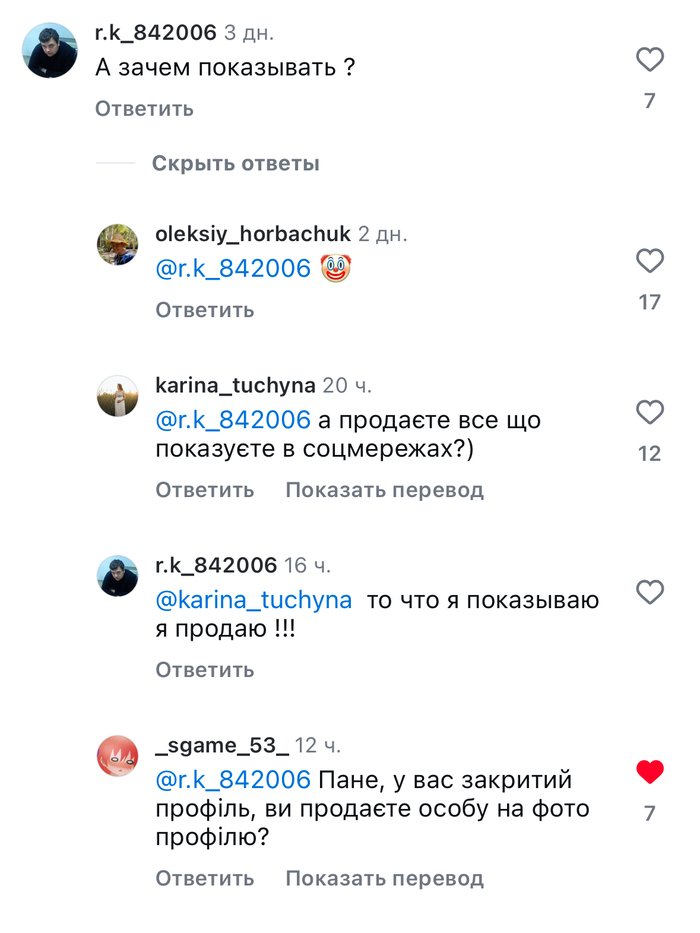700x933 pixels.
Task: Like oleksiy_horbachuk's clown emoji reply
Action: click(x=650, y=262)
